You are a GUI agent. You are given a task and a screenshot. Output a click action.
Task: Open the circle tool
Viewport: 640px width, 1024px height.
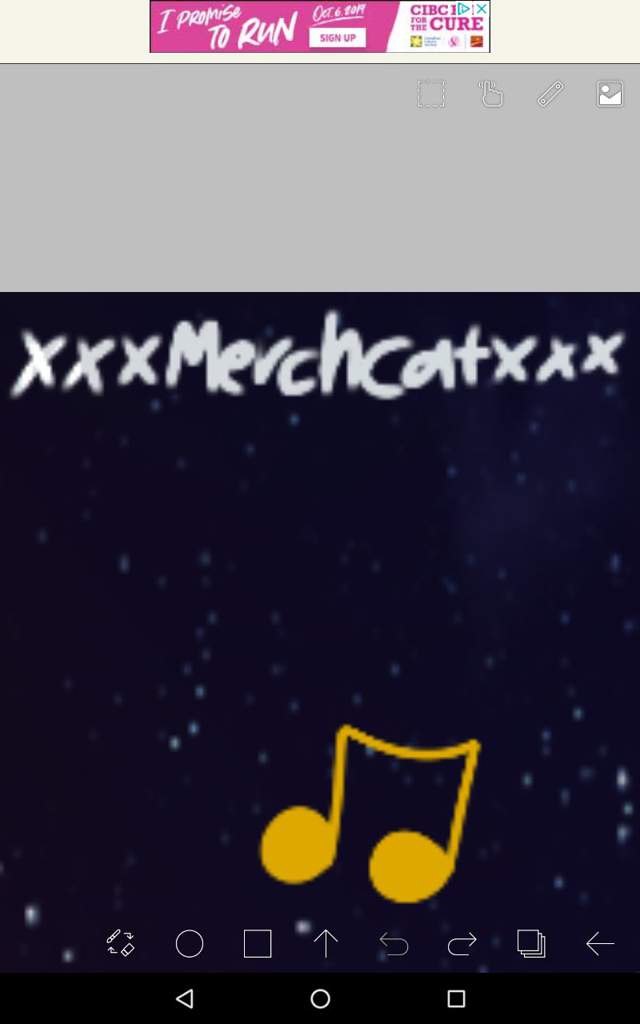(189, 943)
